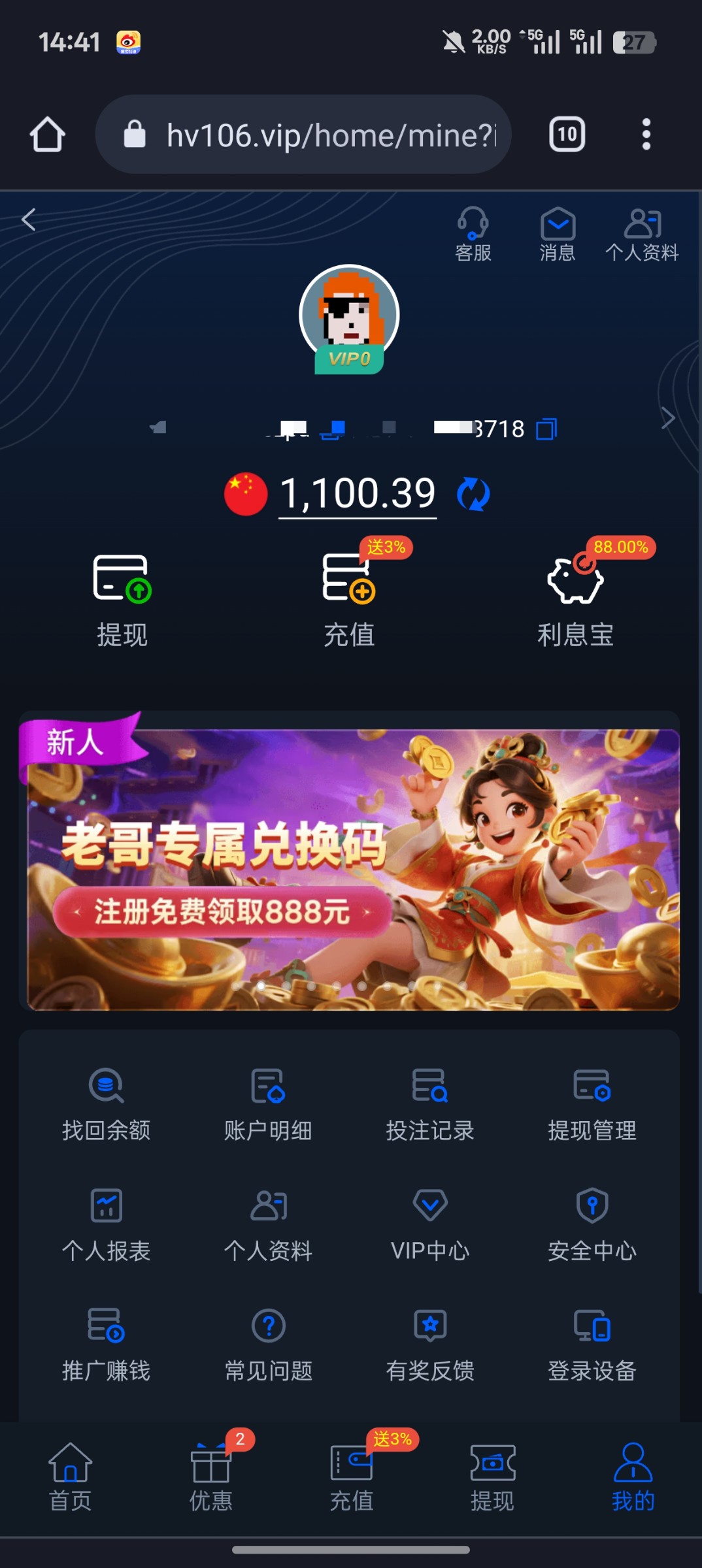This screenshot has height=1568, width=702.
Task: Open 提现管理
Action: point(592,1104)
